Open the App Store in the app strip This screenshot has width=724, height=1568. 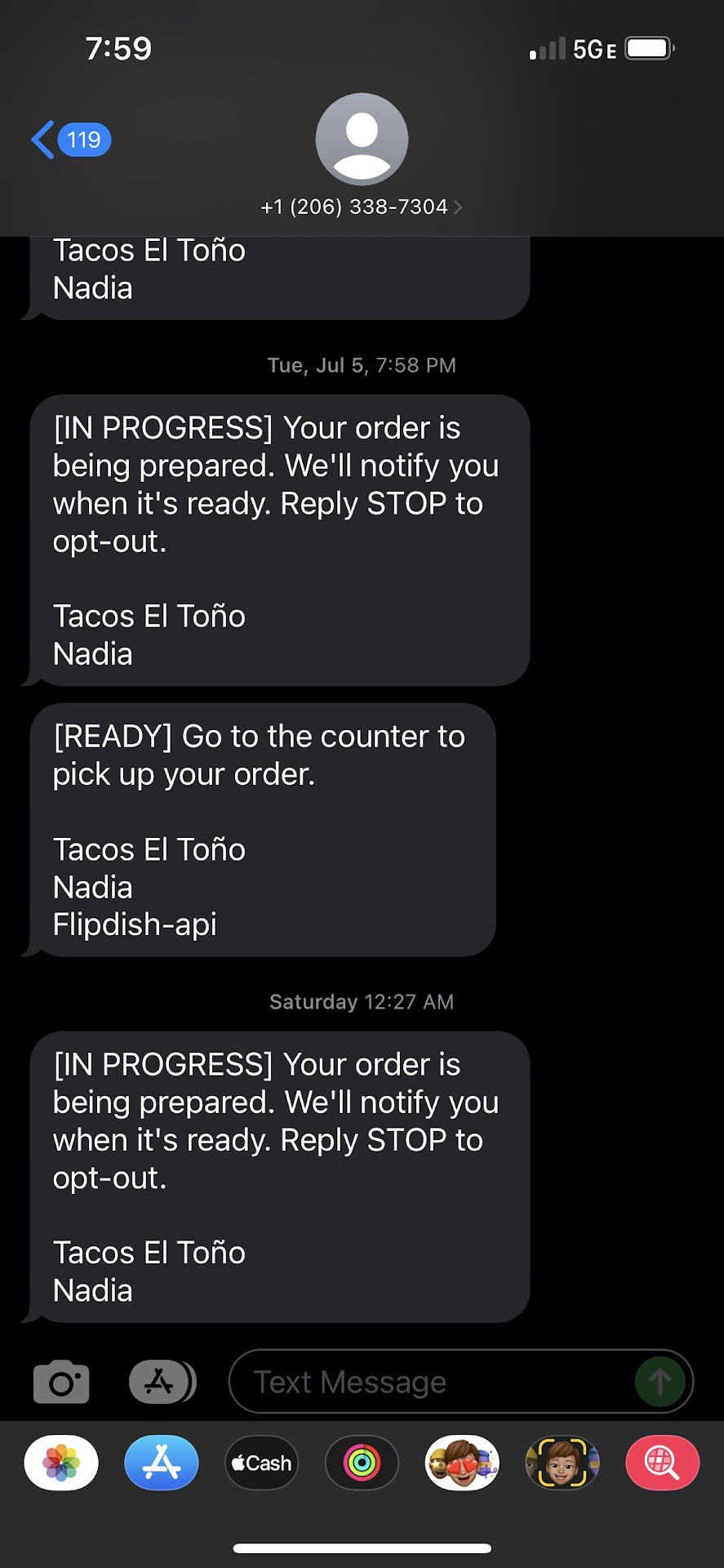(162, 1463)
